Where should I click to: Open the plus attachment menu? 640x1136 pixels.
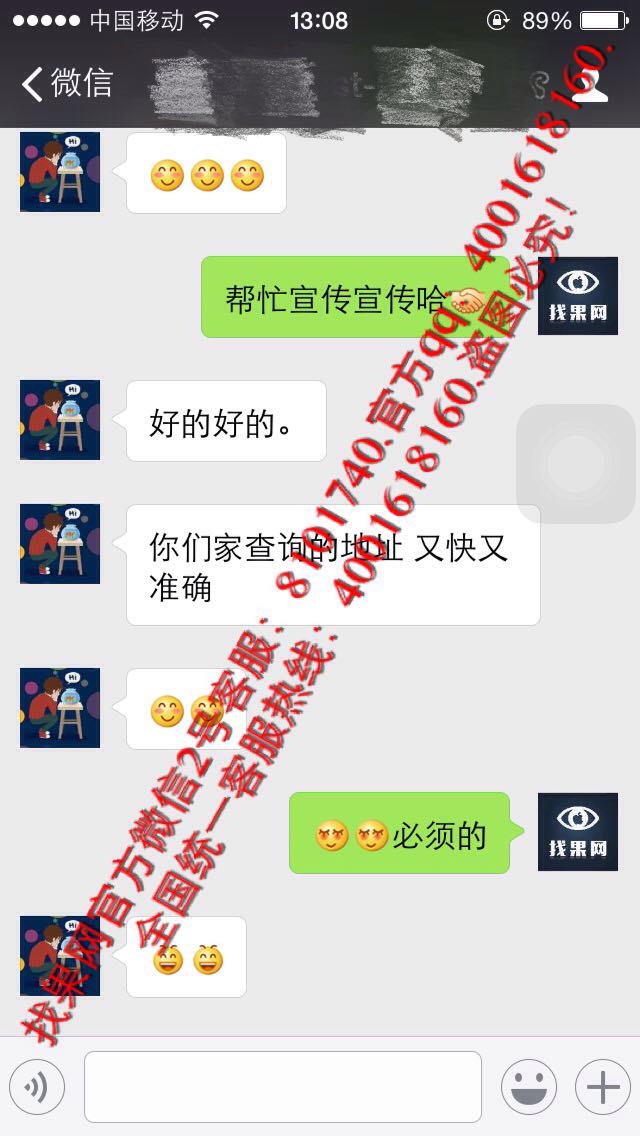[x=603, y=1087]
